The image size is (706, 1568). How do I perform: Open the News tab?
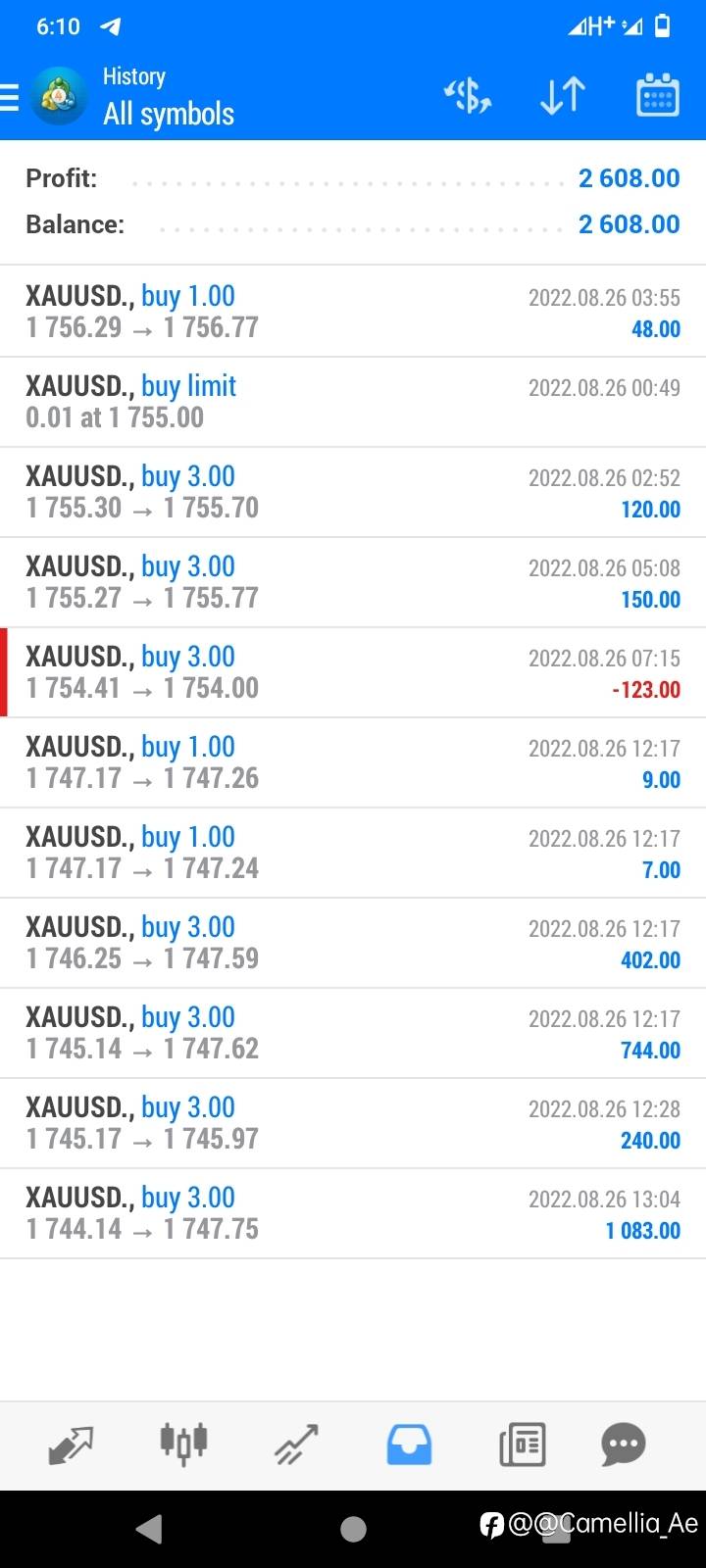[x=522, y=1445]
